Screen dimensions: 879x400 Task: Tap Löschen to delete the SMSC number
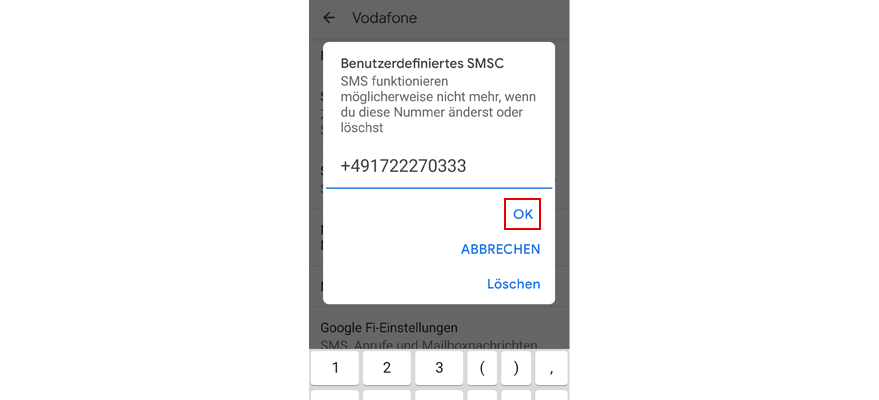[513, 284]
